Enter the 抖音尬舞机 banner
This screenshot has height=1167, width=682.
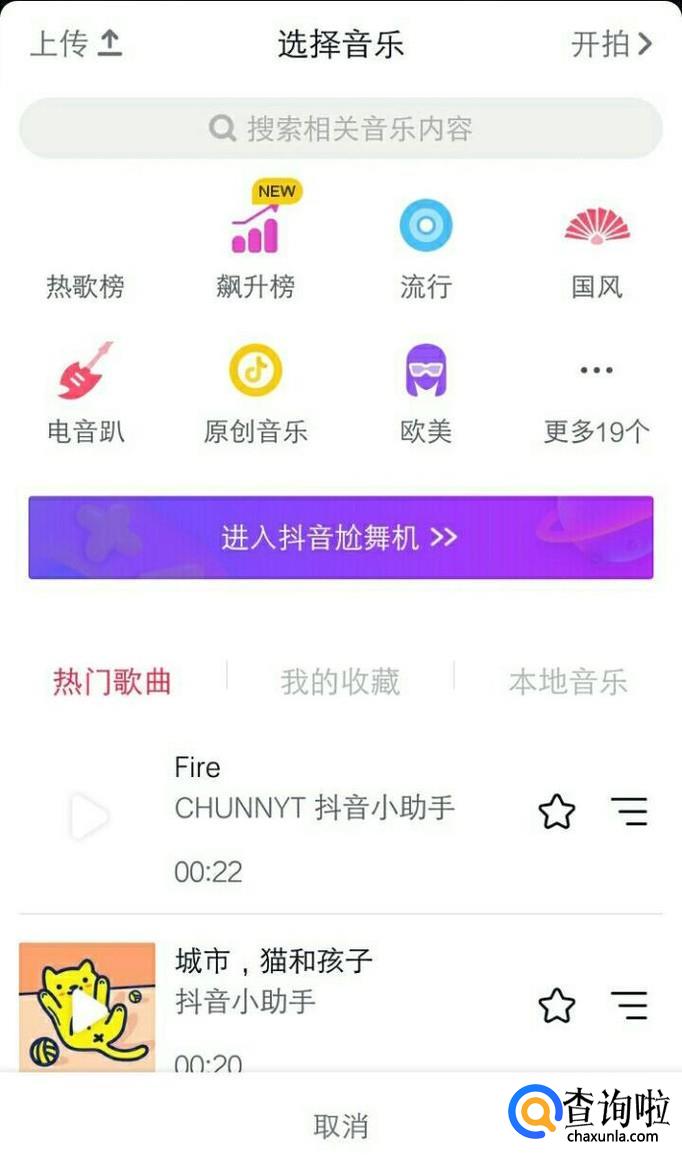pyautogui.click(x=340, y=537)
